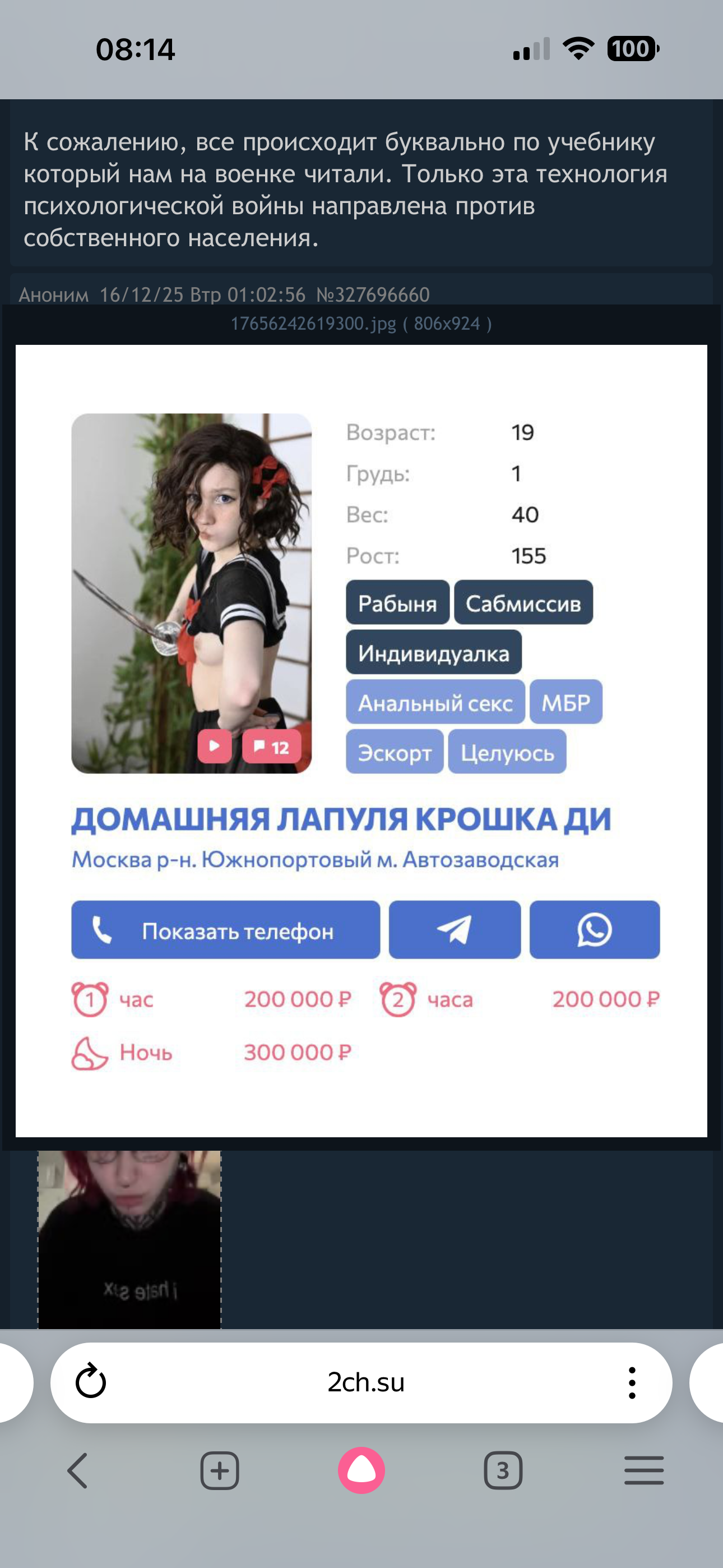Open the second attached thumbnail below
Viewport: 723px width, 1568px height.
[x=129, y=1239]
